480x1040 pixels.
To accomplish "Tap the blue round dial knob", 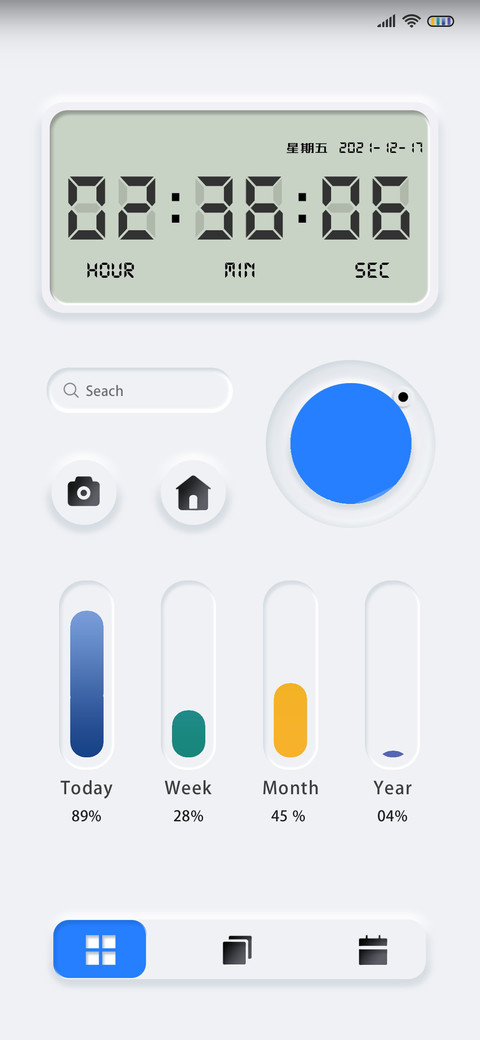I will (351, 443).
